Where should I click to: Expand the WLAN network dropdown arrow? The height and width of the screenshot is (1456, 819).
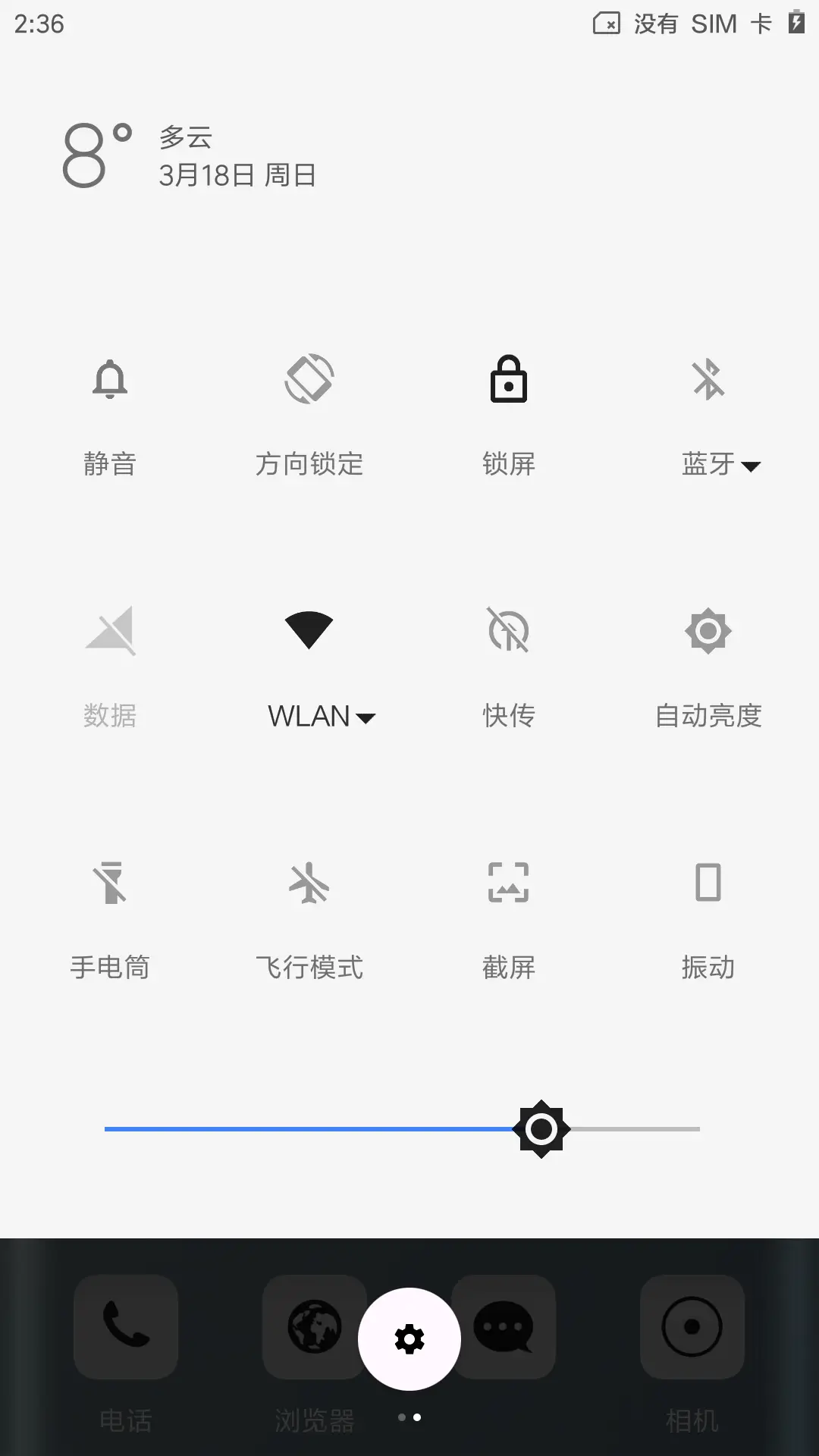(x=366, y=718)
